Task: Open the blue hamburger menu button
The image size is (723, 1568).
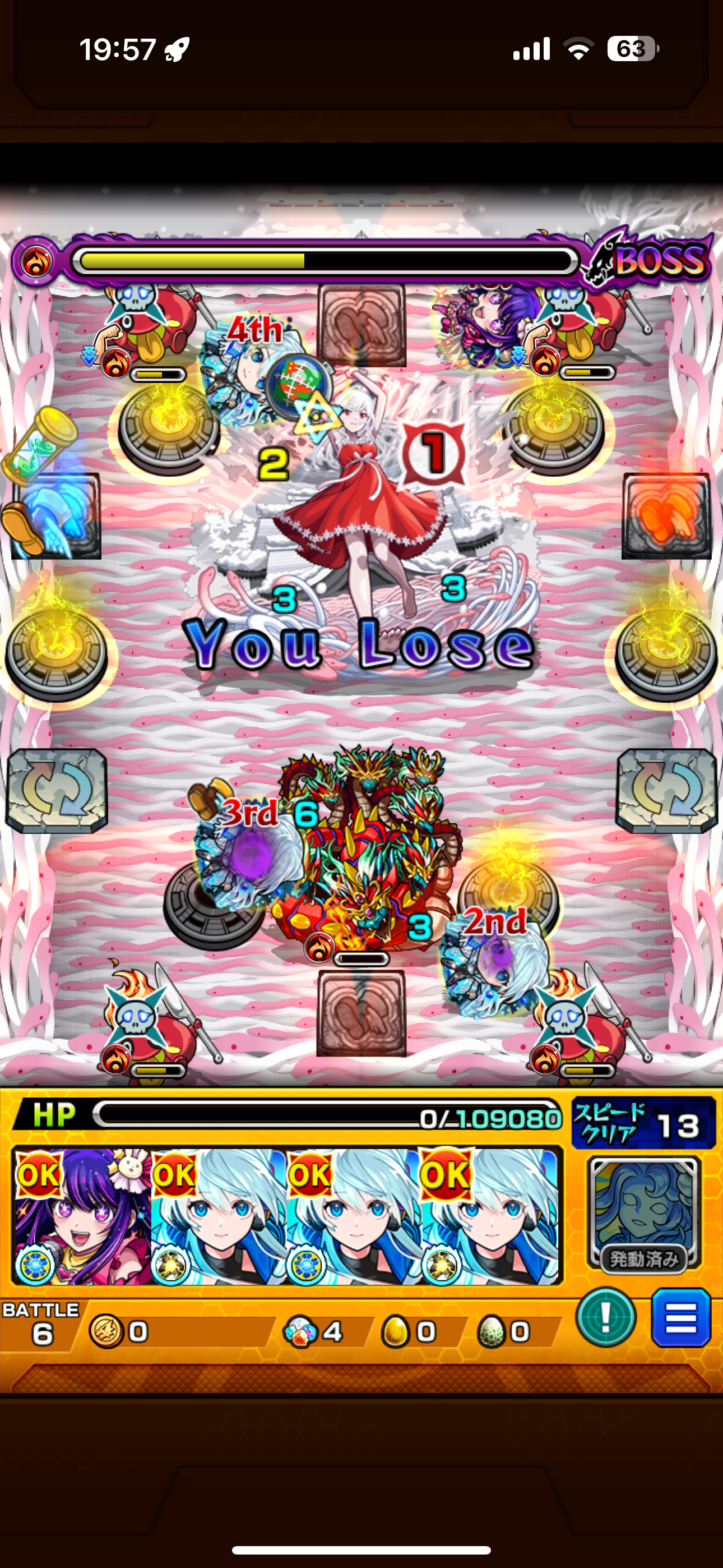Action: point(681,1318)
